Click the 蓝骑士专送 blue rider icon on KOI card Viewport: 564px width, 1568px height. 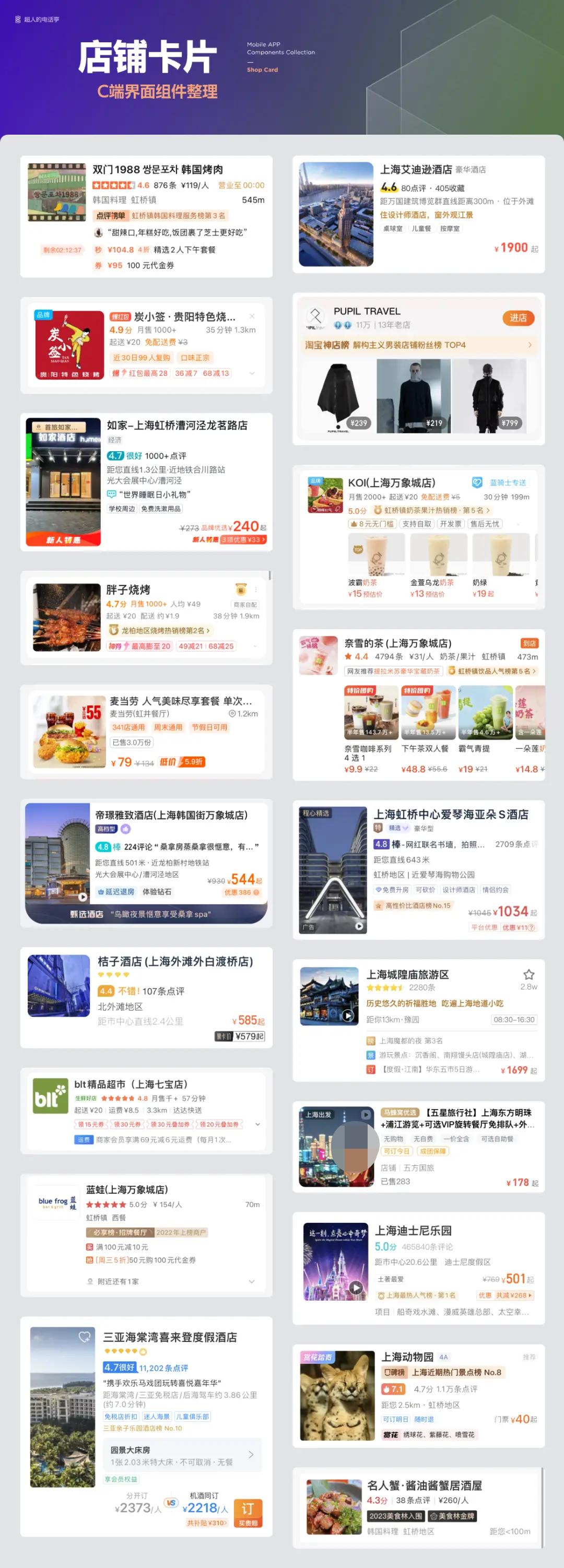477,482
